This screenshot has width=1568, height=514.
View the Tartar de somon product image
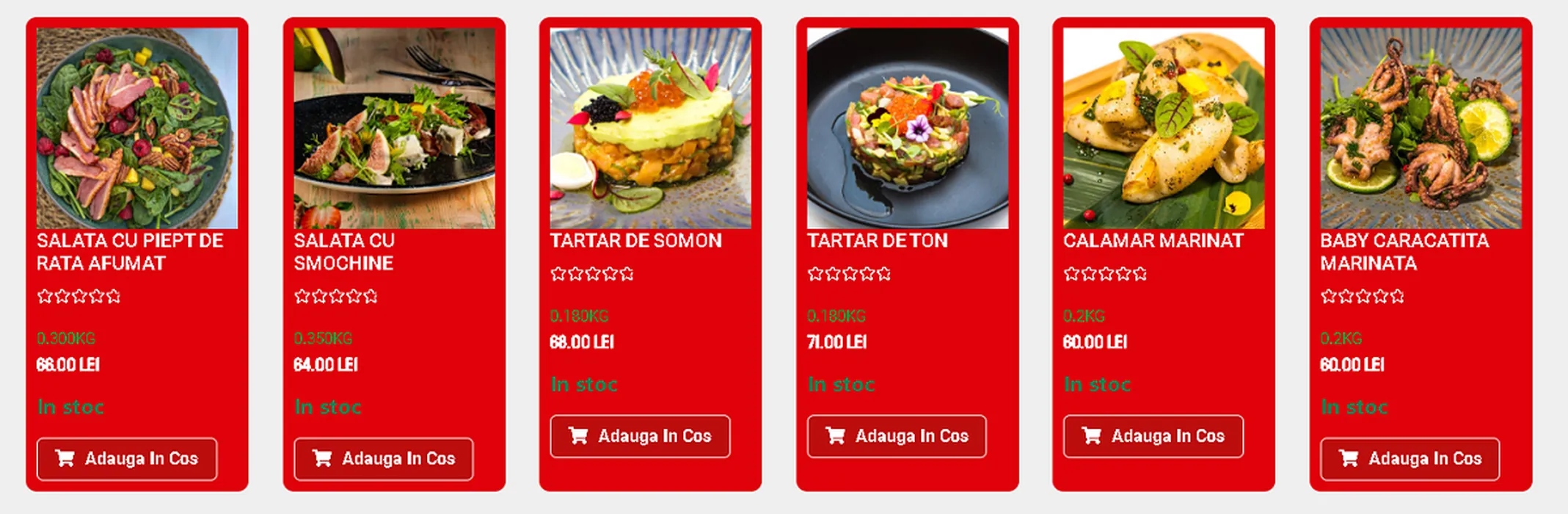[650, 128]
